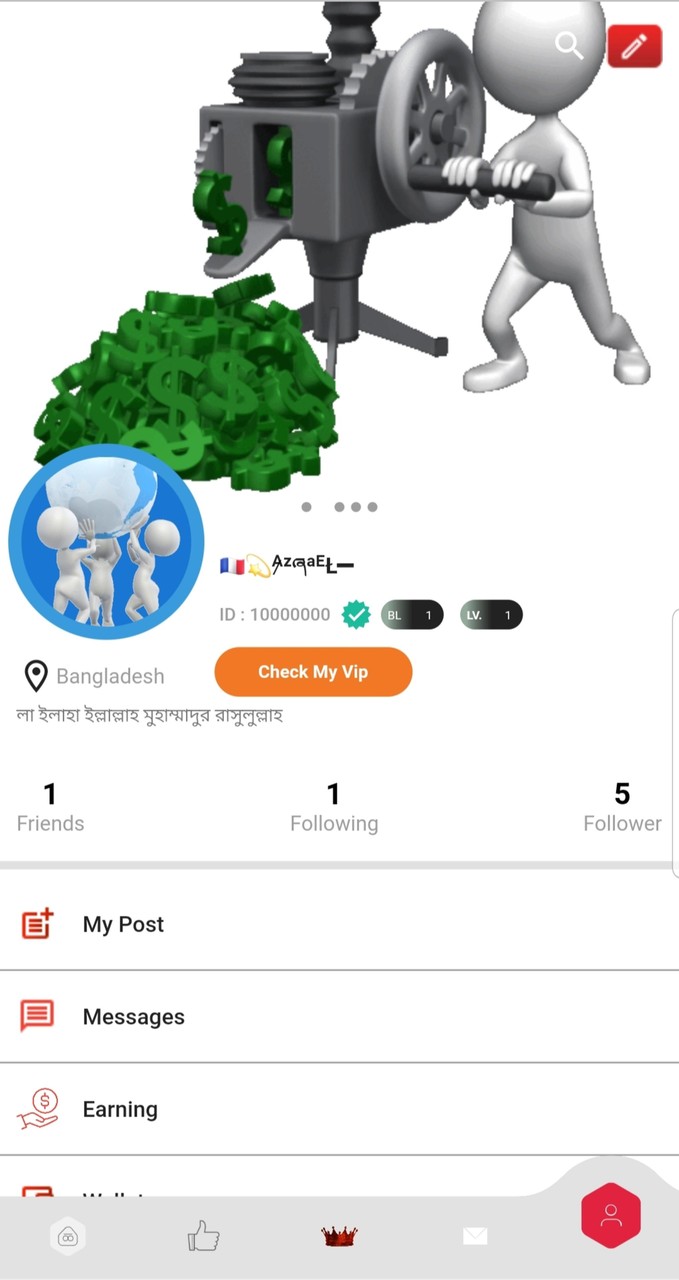Open the round profile picture
The image size is (679, 1280).
[106, 541]
